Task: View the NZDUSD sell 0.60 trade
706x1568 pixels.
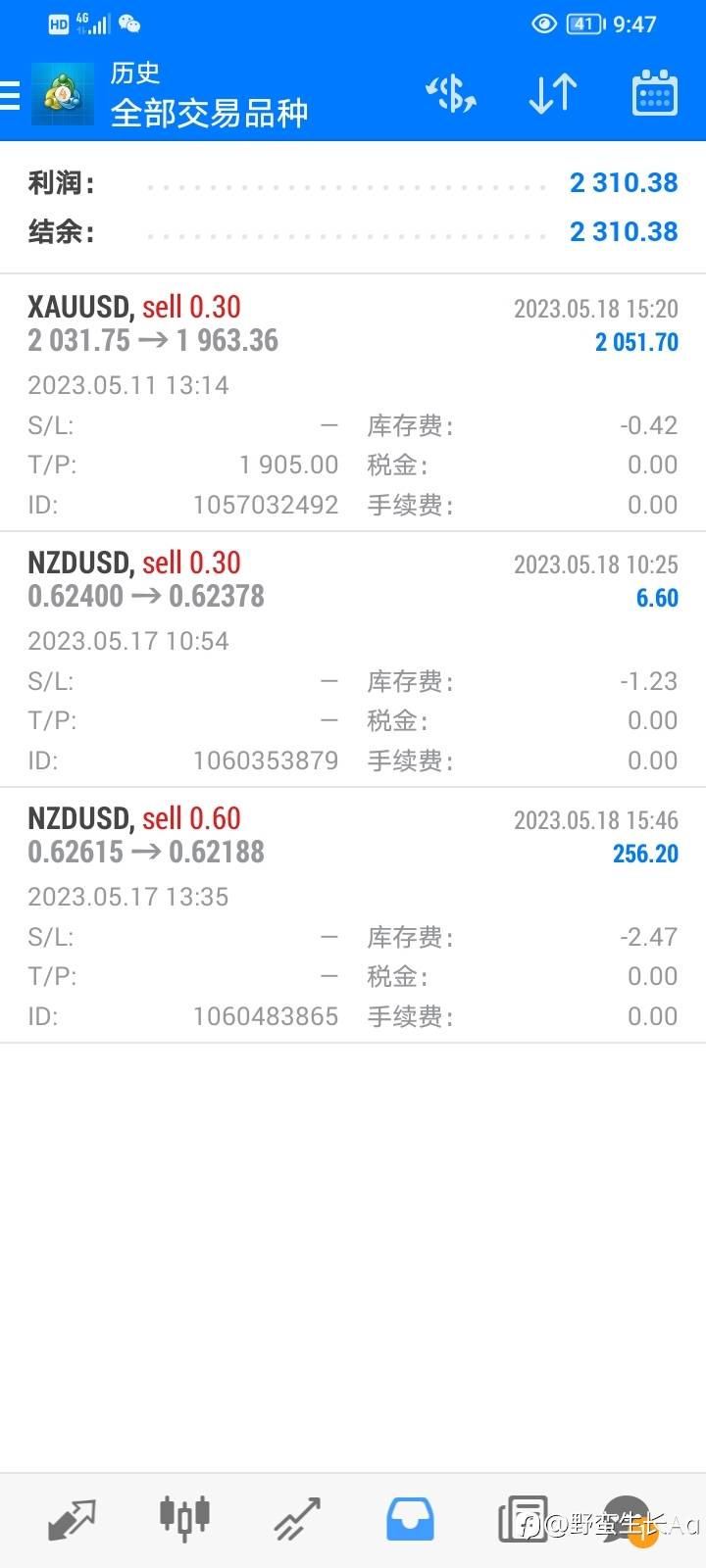Action: tap(353, 915)
